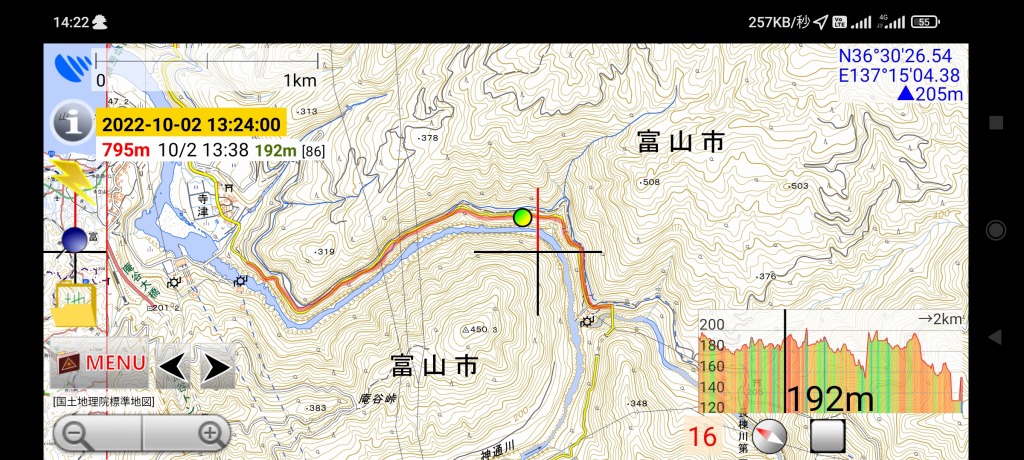Step forward with the right arrow

[x=216, y=367]
